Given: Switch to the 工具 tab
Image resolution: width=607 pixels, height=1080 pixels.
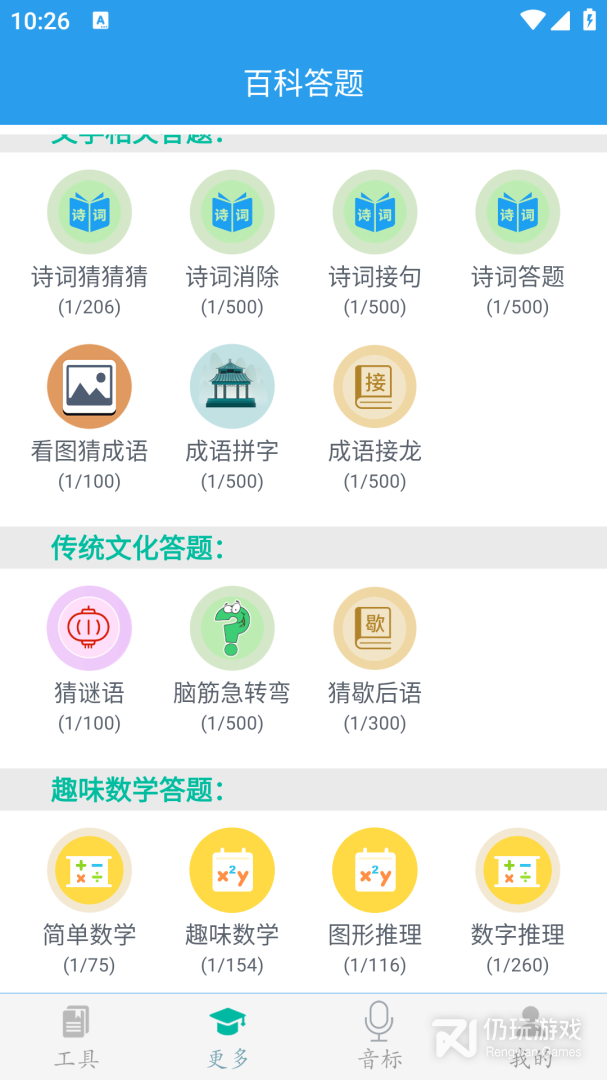Looking at the screenshot, I should tap(76, 1037).
